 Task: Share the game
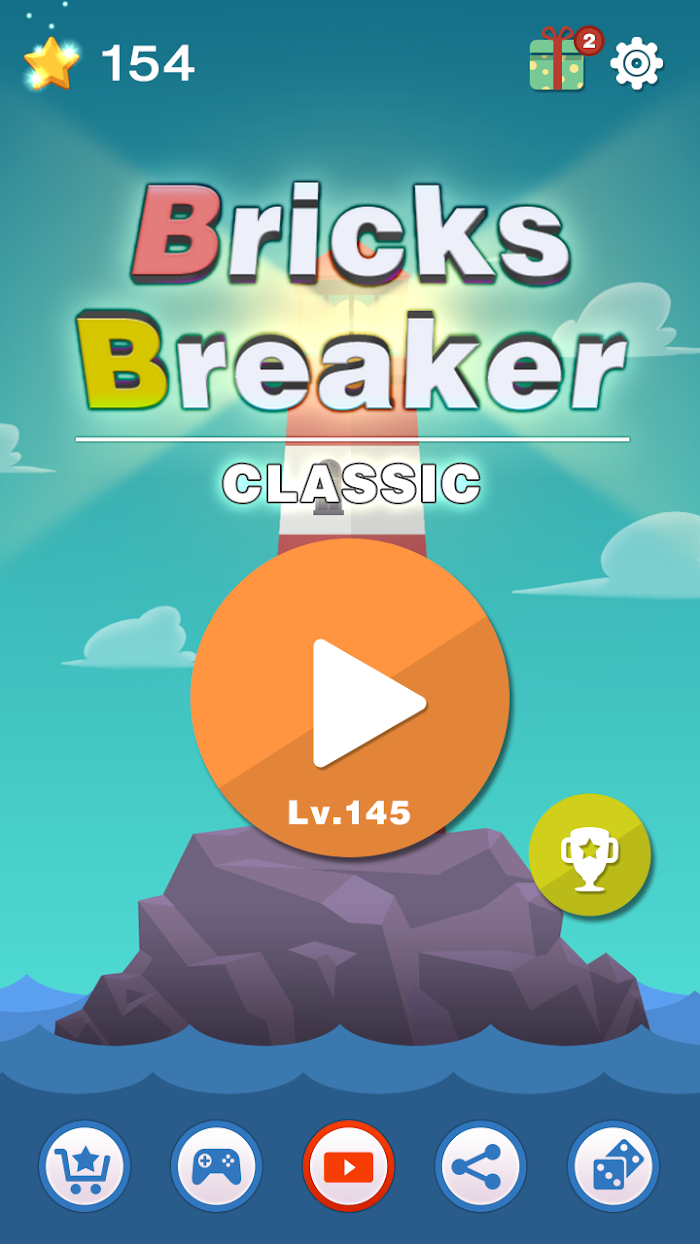[x=481, y=1166]
